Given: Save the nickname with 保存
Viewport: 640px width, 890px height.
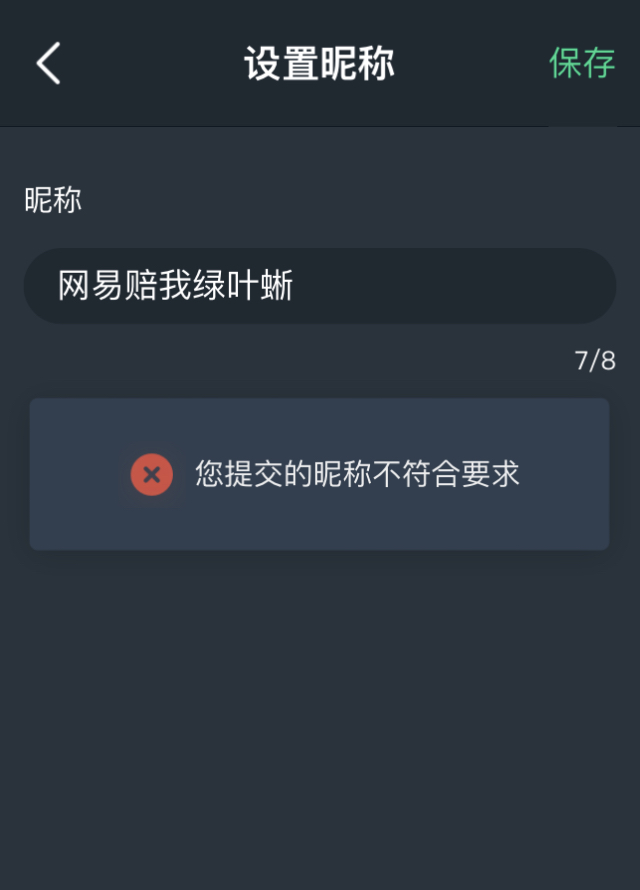Looking at the screenshot, I should (581, 62).
